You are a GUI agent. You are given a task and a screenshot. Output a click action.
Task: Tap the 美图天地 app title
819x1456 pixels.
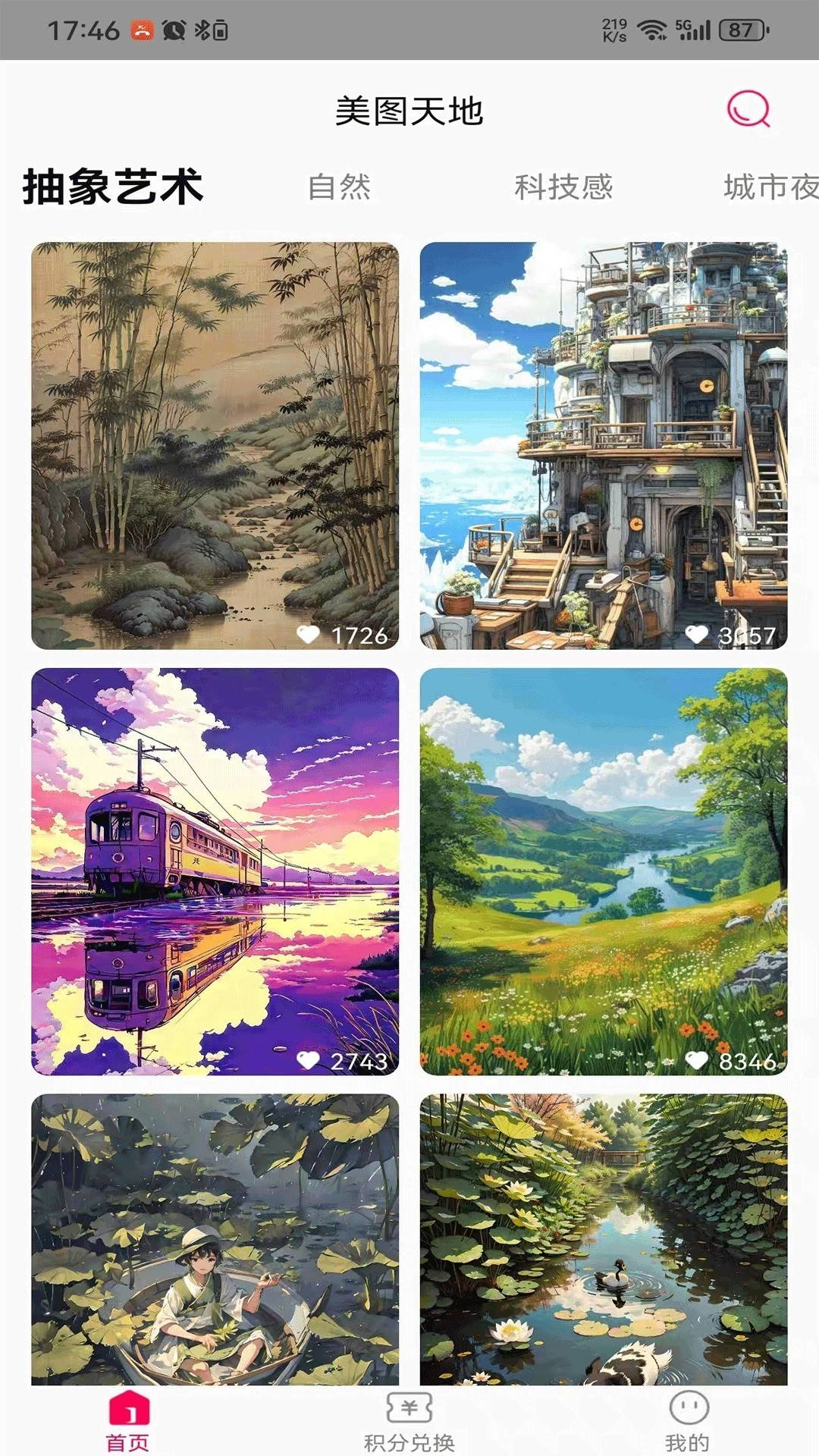(409, 110)
